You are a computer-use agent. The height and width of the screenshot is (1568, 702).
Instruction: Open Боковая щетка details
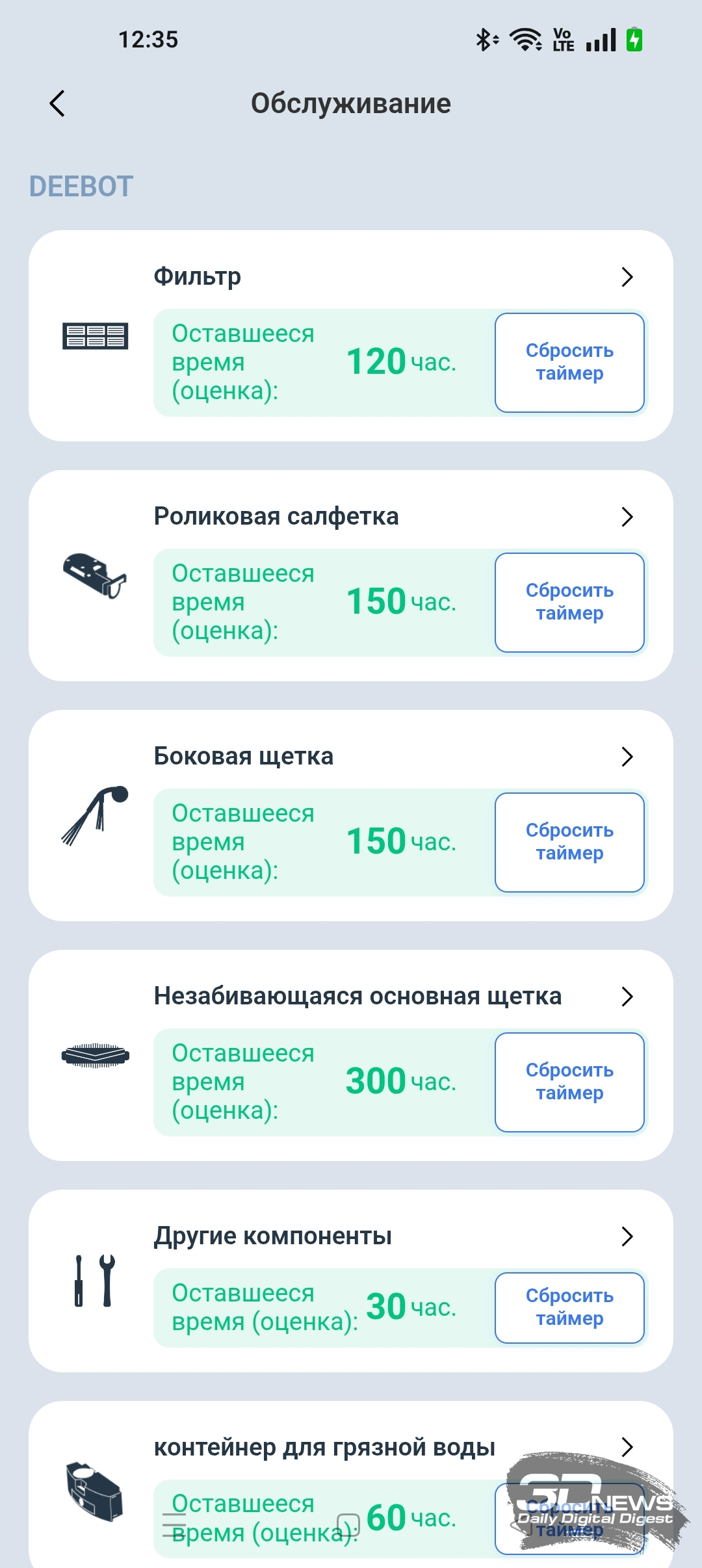tap(627, 757)
